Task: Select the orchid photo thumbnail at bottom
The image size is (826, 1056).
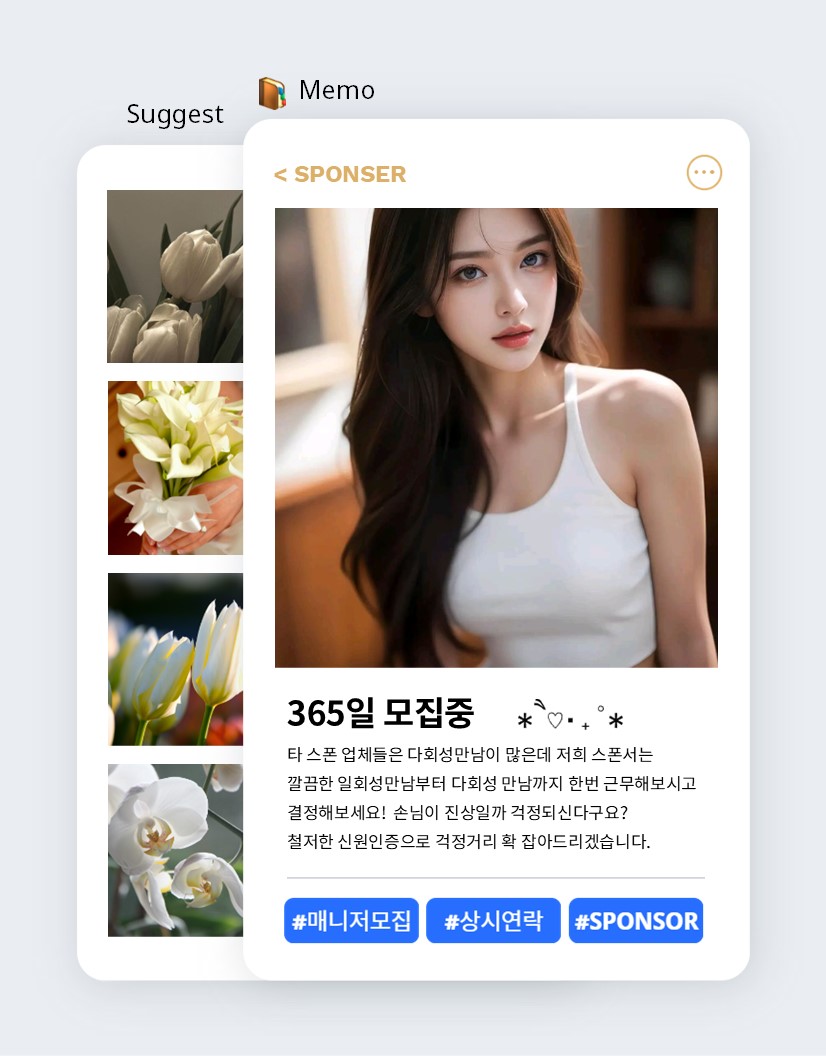Action: click(175, 849)
